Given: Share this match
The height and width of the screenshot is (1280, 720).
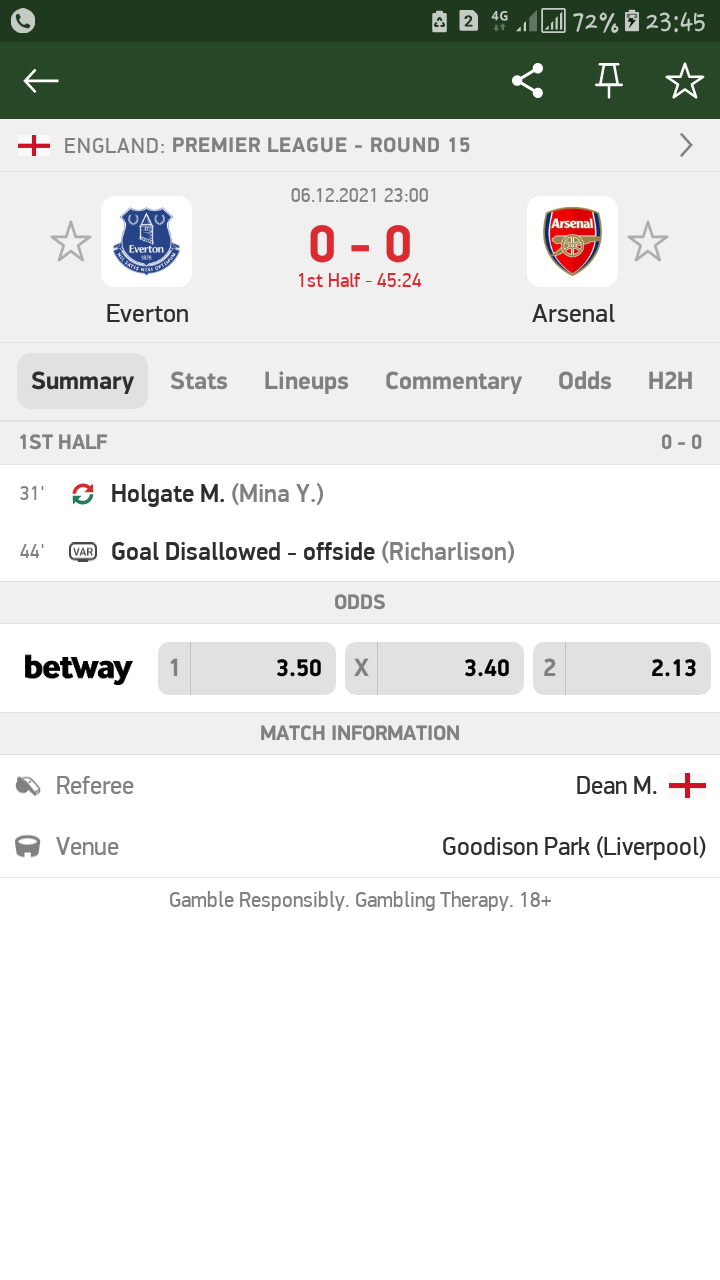Looking at the screenshot, I should pos(527,81).
